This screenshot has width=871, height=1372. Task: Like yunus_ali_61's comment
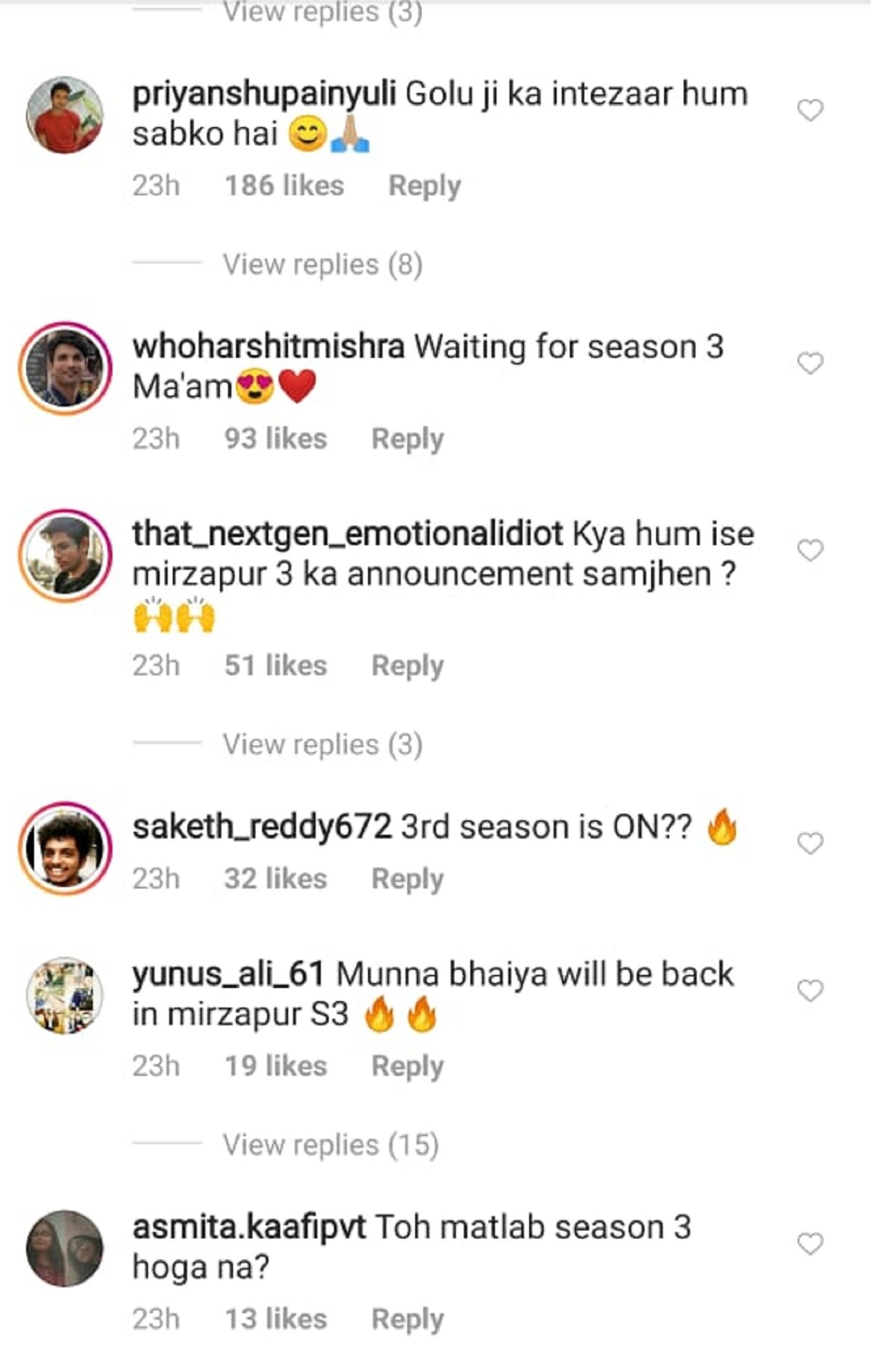tap(810, 991)
